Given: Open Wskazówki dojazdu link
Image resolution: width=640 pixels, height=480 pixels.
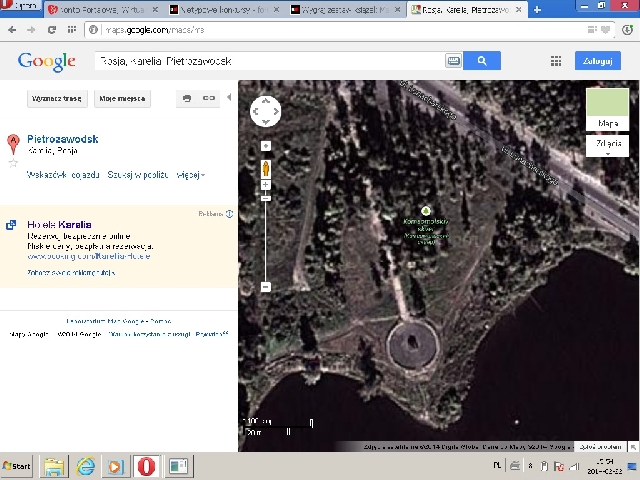Looking at the screenshot, I should pyautogui.click(x=63, y=174).
